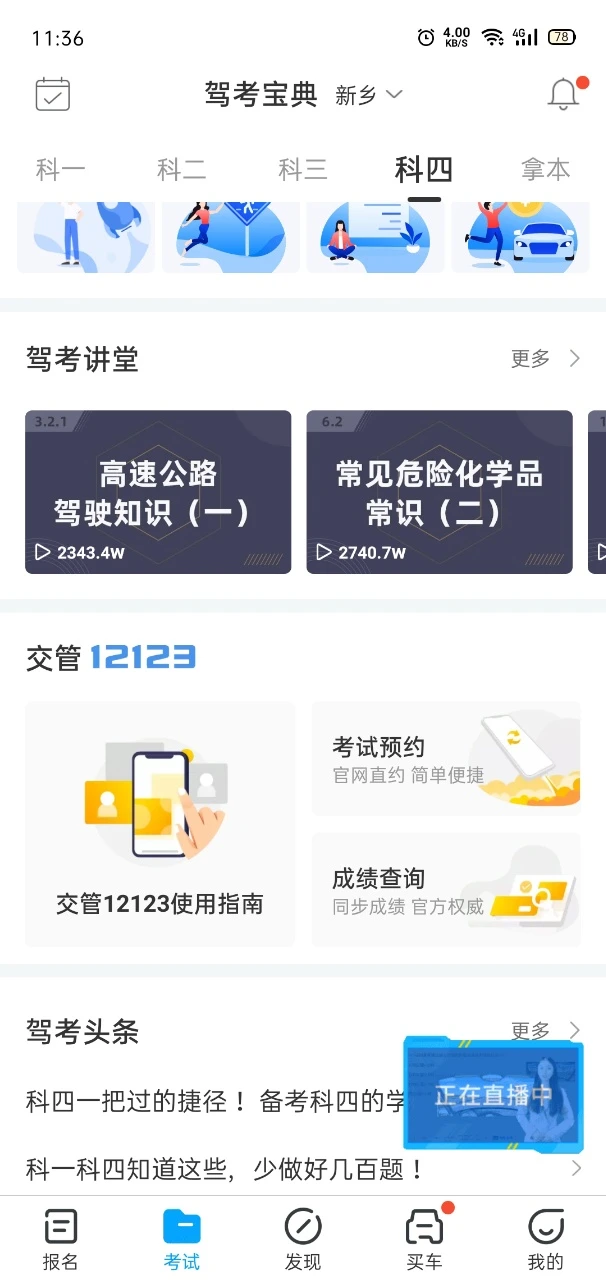Open the floating 正在直播中 live stream
606x1280 pixels.
493,1094
